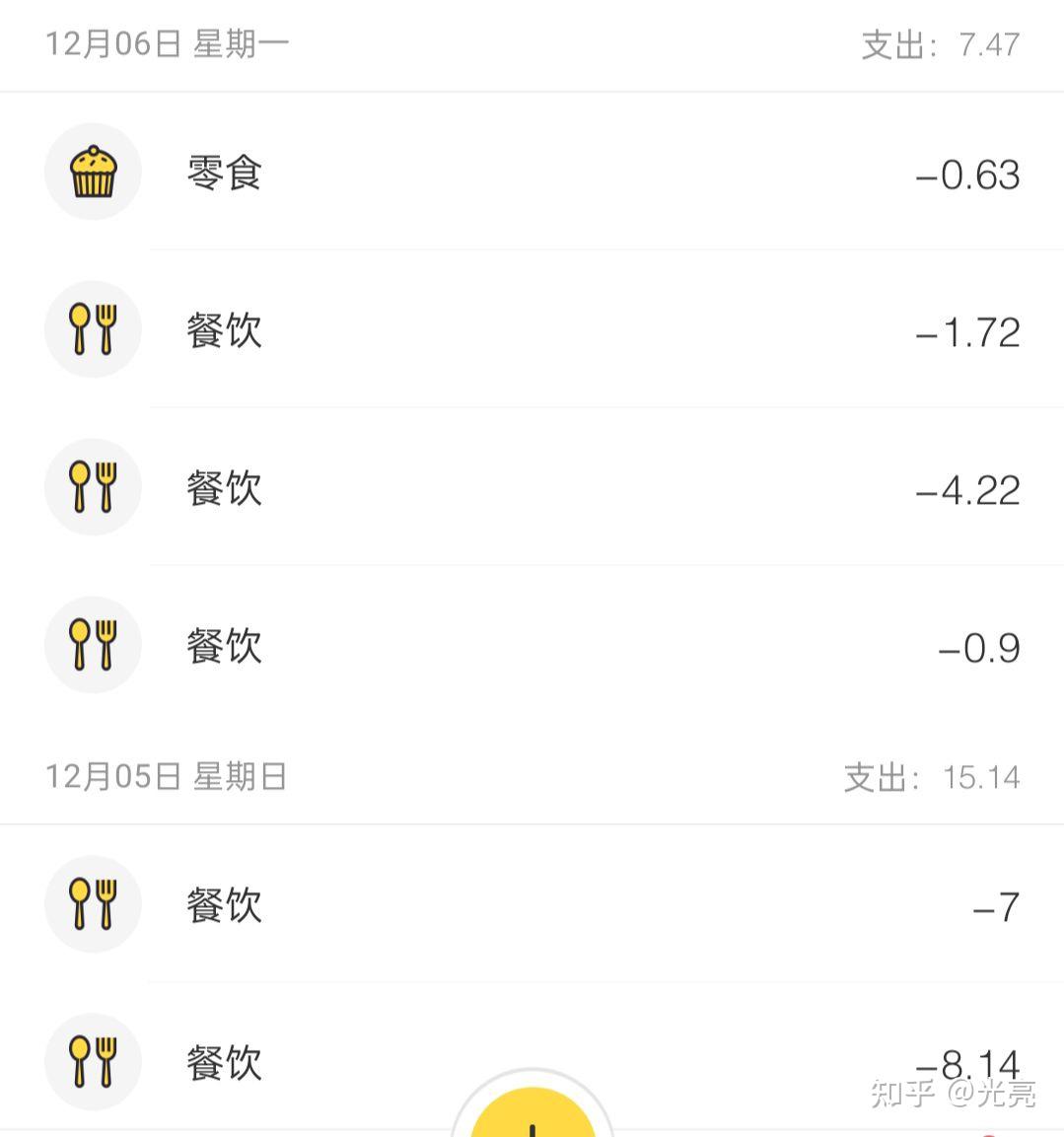View the 餐饮 record of -4.22

tap(532, 487)
